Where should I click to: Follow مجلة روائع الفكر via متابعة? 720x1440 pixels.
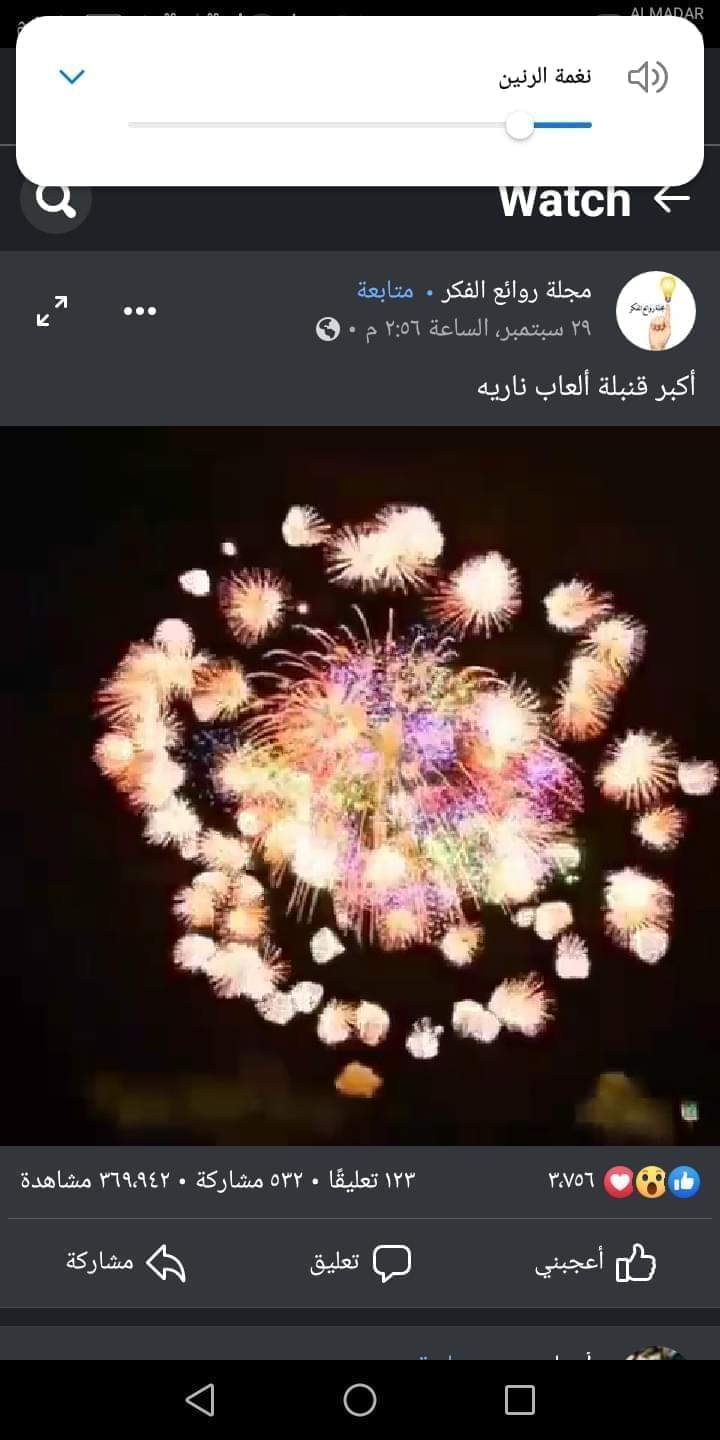[385, 291]
